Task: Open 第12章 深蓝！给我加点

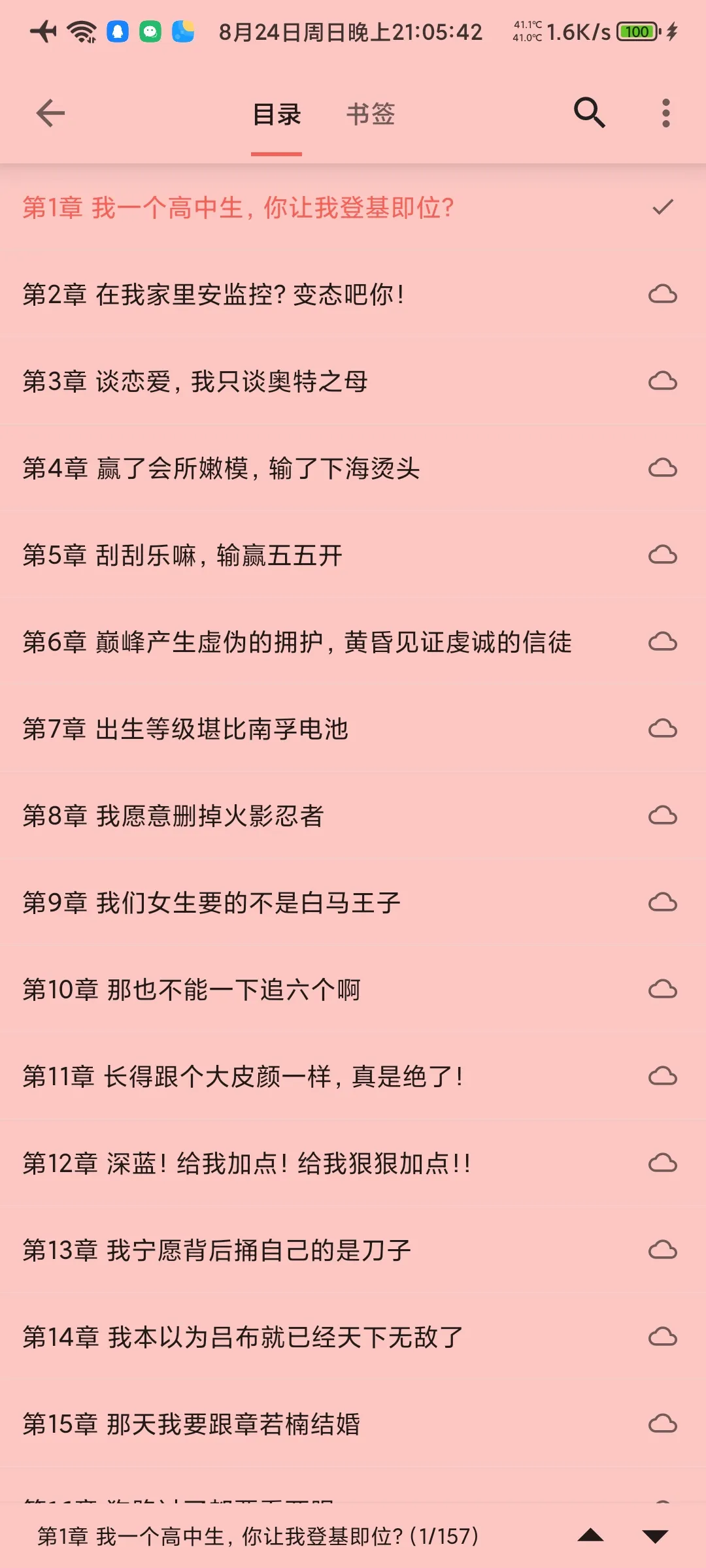Action: [x=246, y=1164]
